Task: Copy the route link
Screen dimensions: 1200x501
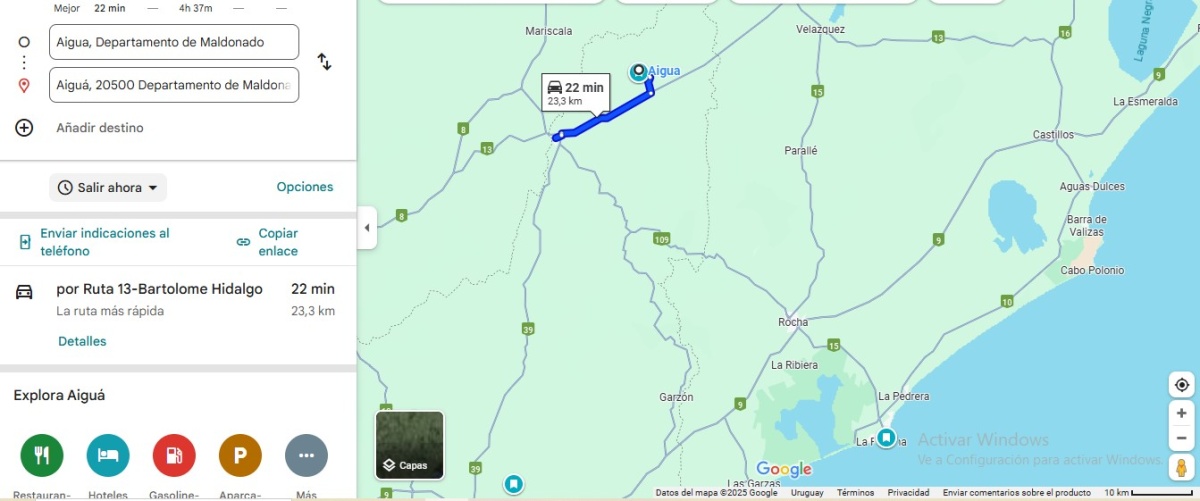Action: tap(268, 242)
